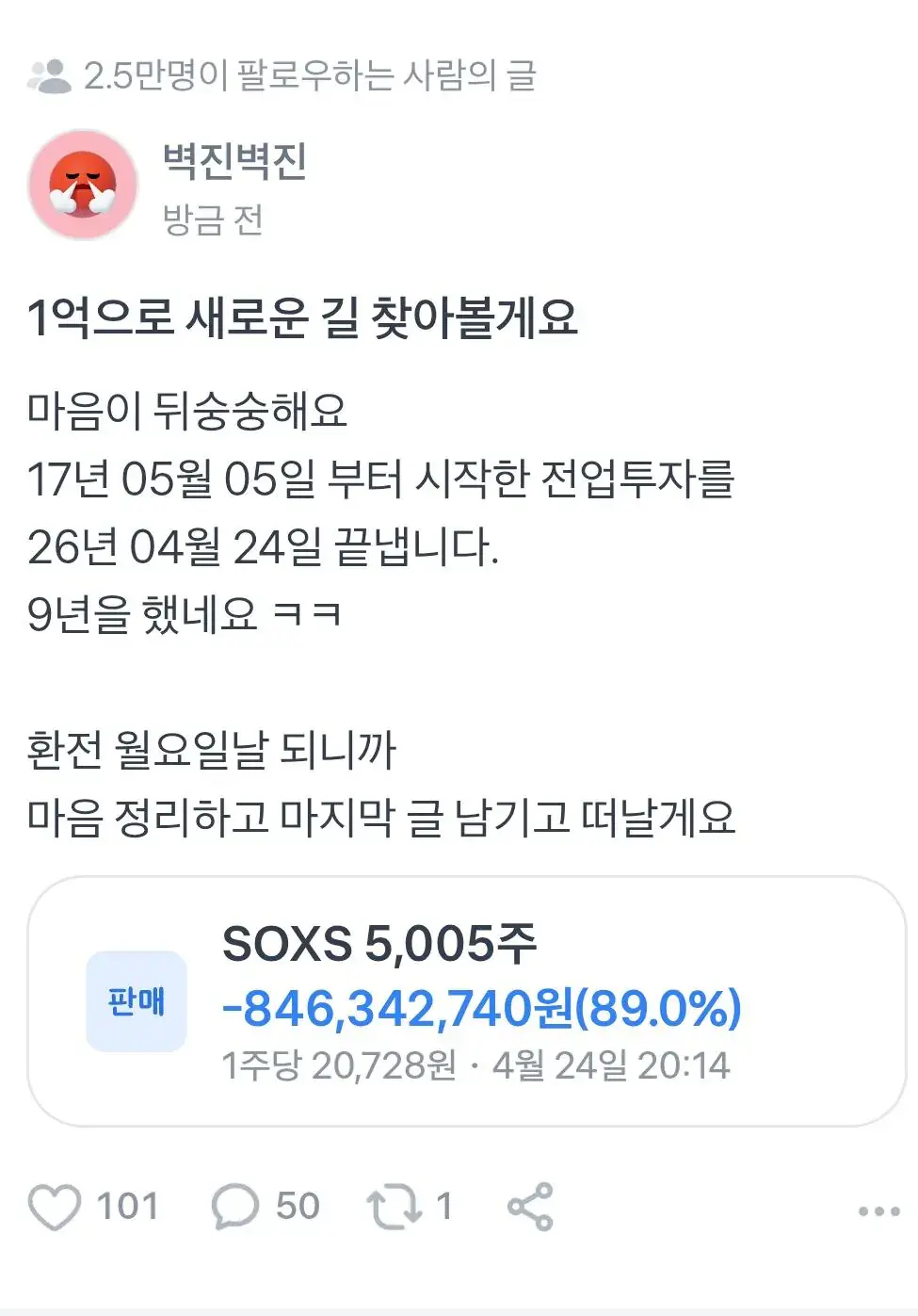
Task: Tap the 방금 전 timestamp
Action: coord(209,218)
